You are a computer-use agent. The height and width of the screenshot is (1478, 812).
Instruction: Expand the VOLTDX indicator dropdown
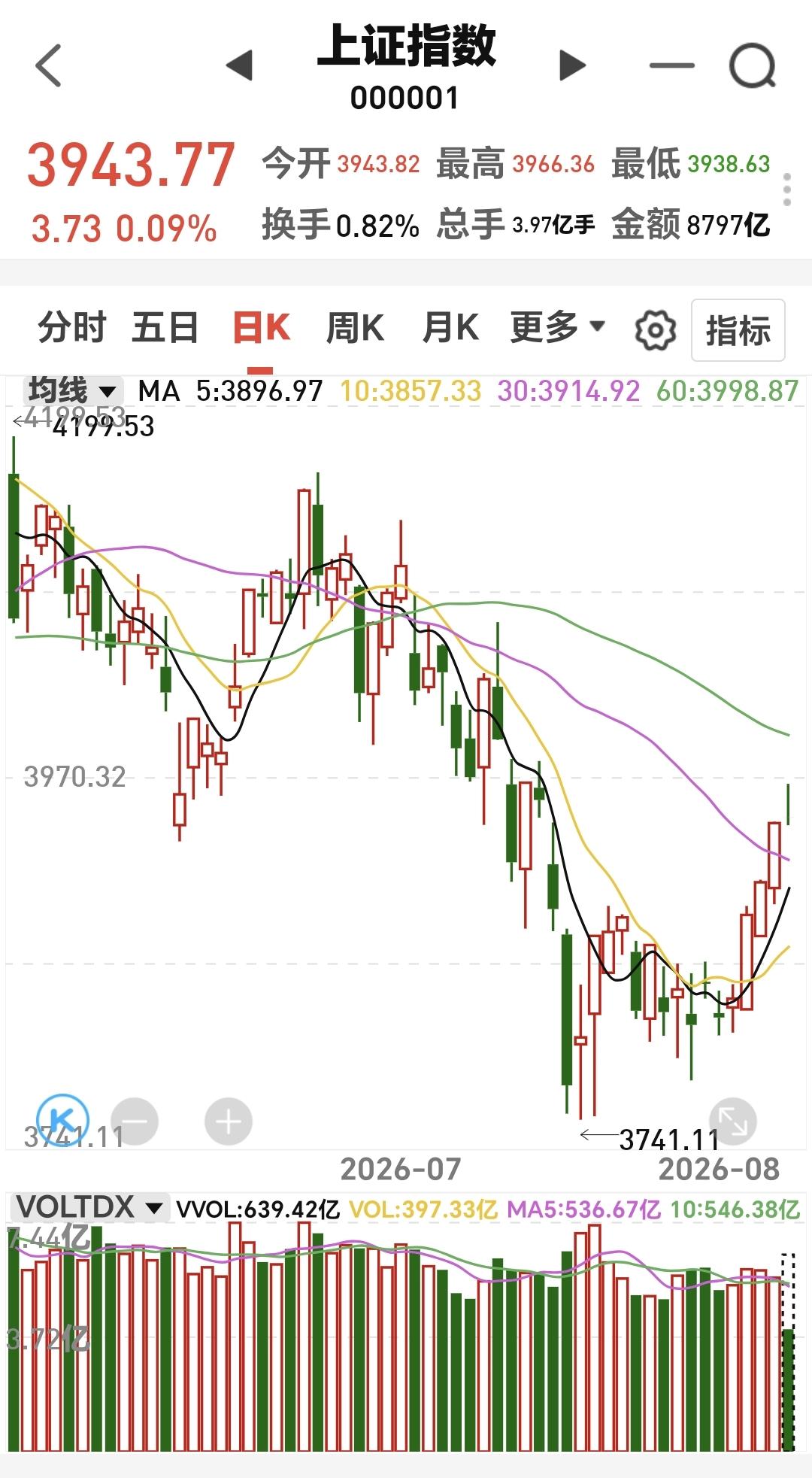(89, 1207)
